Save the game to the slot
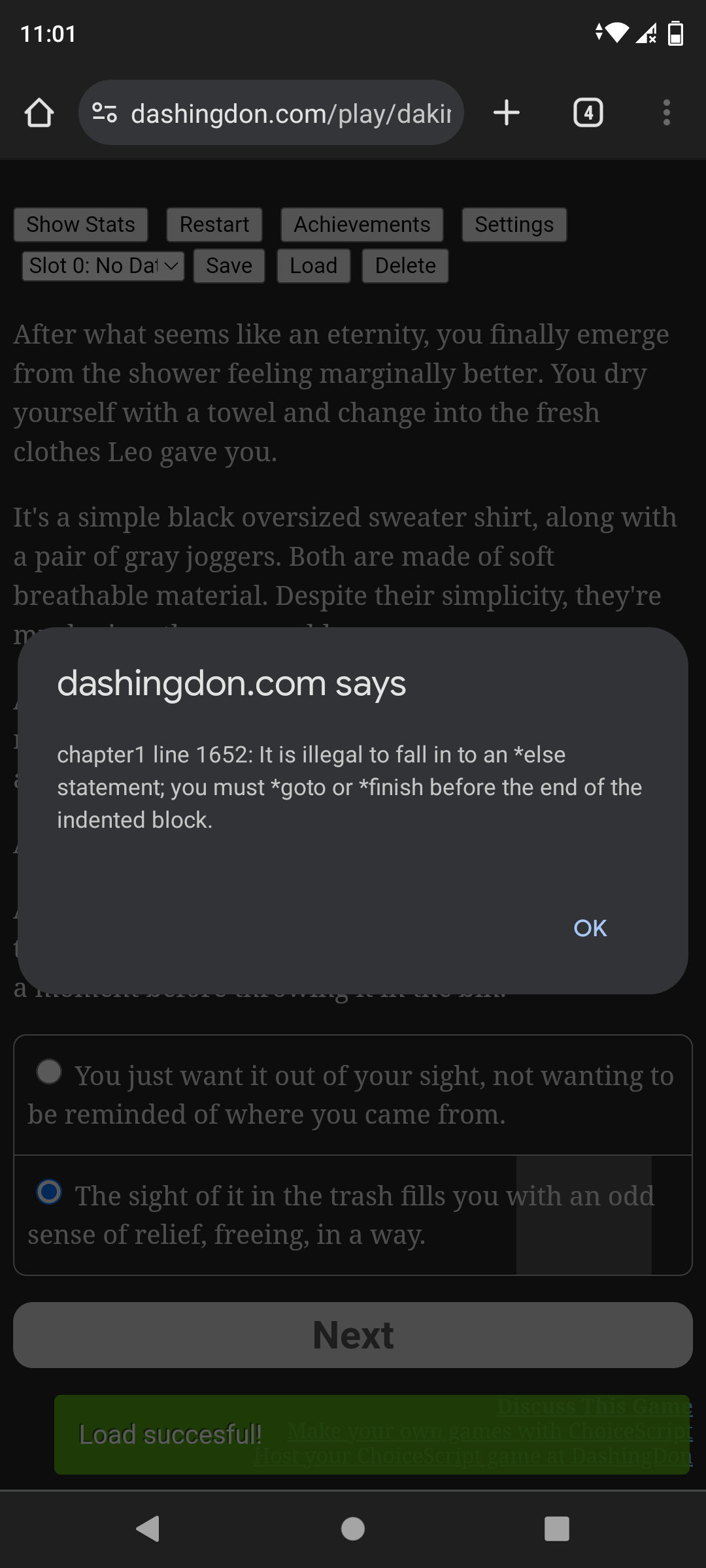This screenshot has width=706, height=1568. pos(229,266)
